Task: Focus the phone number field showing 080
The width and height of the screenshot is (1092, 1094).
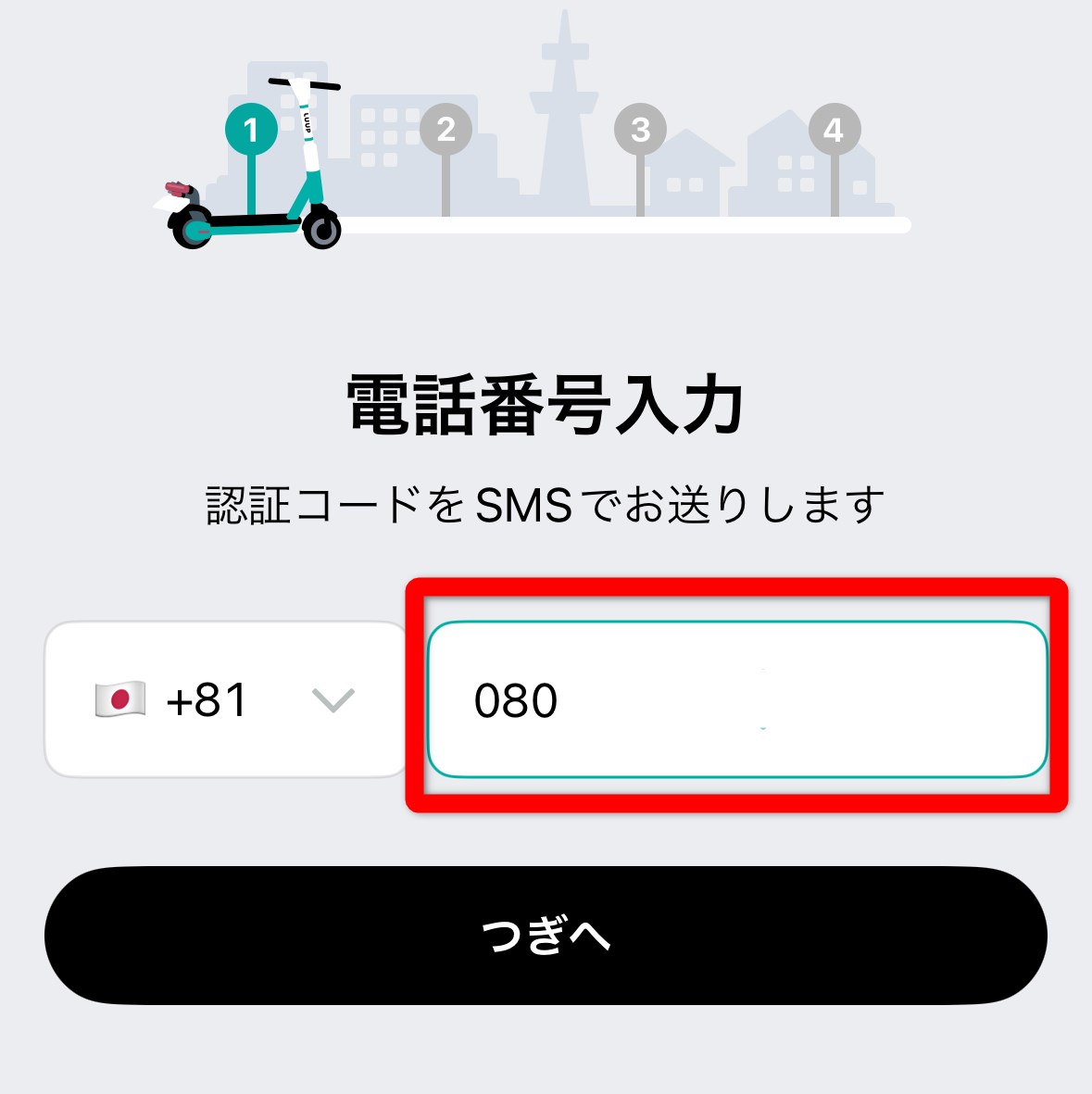Action: pos(736,699)
